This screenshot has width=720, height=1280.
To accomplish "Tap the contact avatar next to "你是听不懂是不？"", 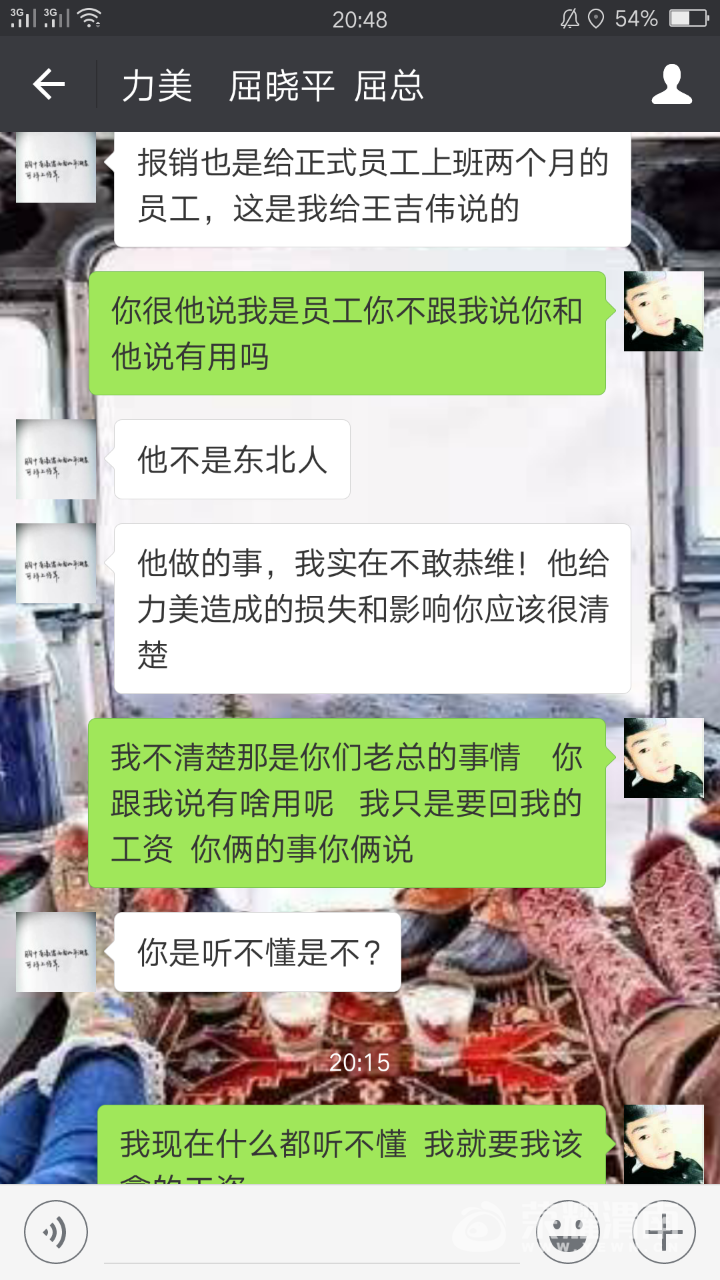I will point(56,951).
